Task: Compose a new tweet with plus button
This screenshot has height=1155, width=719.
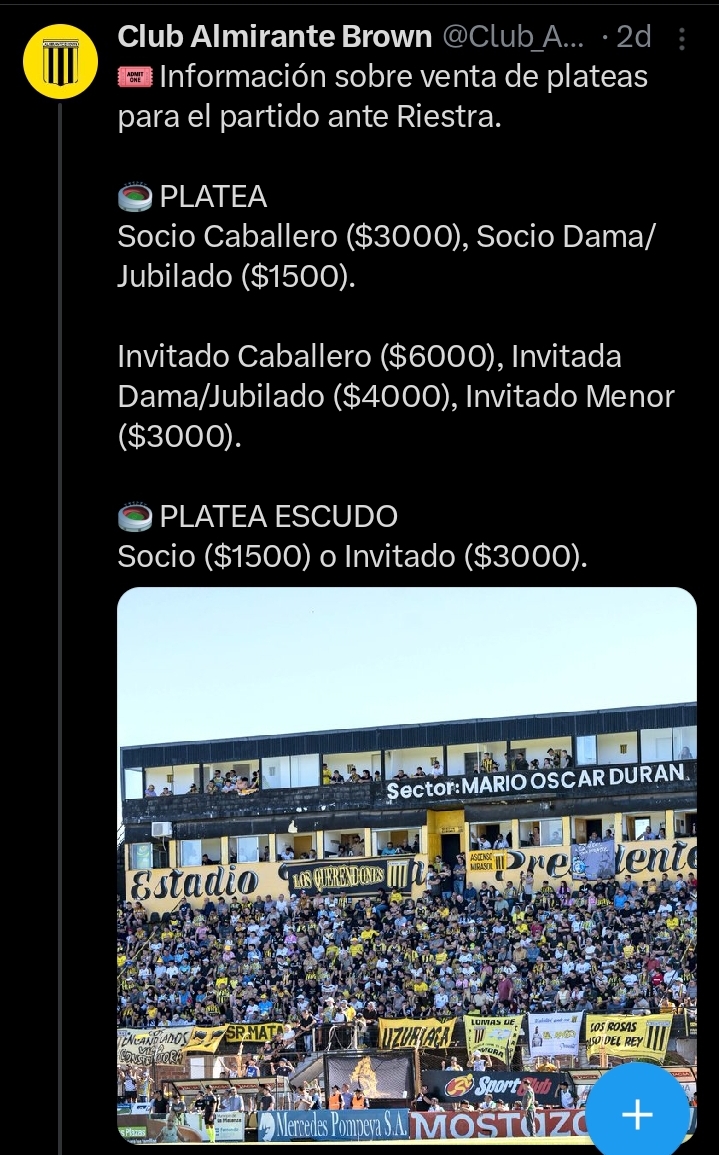Action: 637,1113
